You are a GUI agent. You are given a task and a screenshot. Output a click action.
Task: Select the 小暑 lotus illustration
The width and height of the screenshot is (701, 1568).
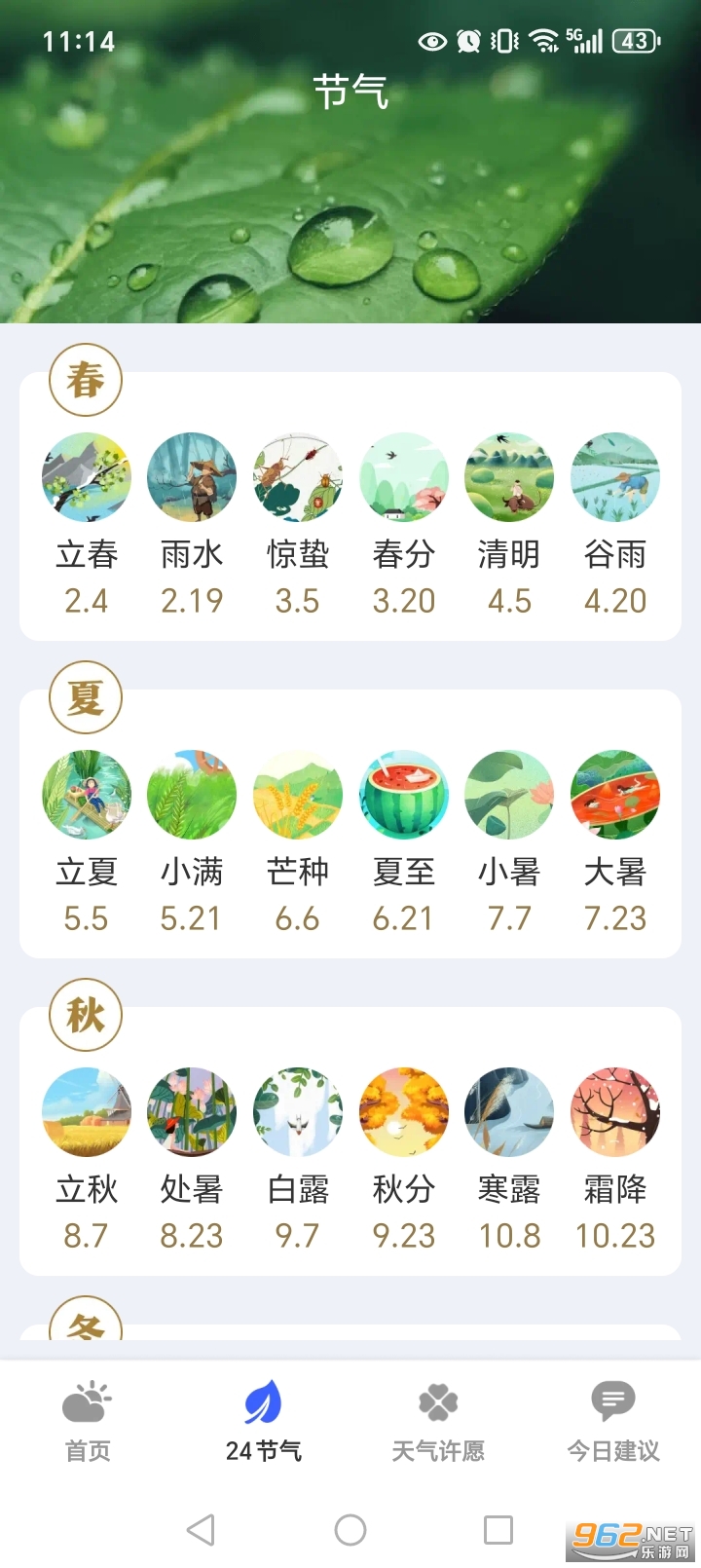coord(509,795)
